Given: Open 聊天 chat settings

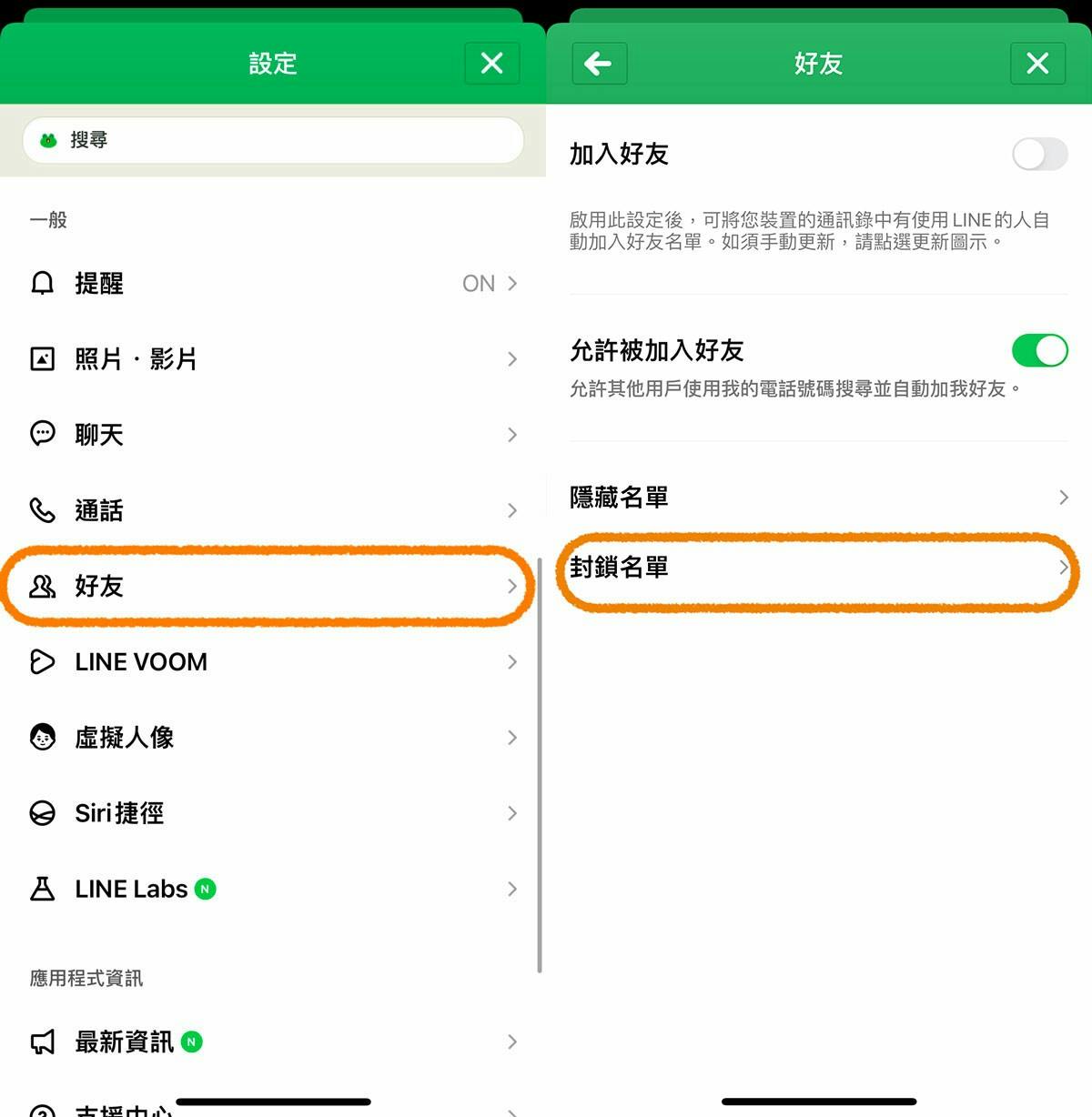Looking at the screenshot, I should (x=273, y=435).
